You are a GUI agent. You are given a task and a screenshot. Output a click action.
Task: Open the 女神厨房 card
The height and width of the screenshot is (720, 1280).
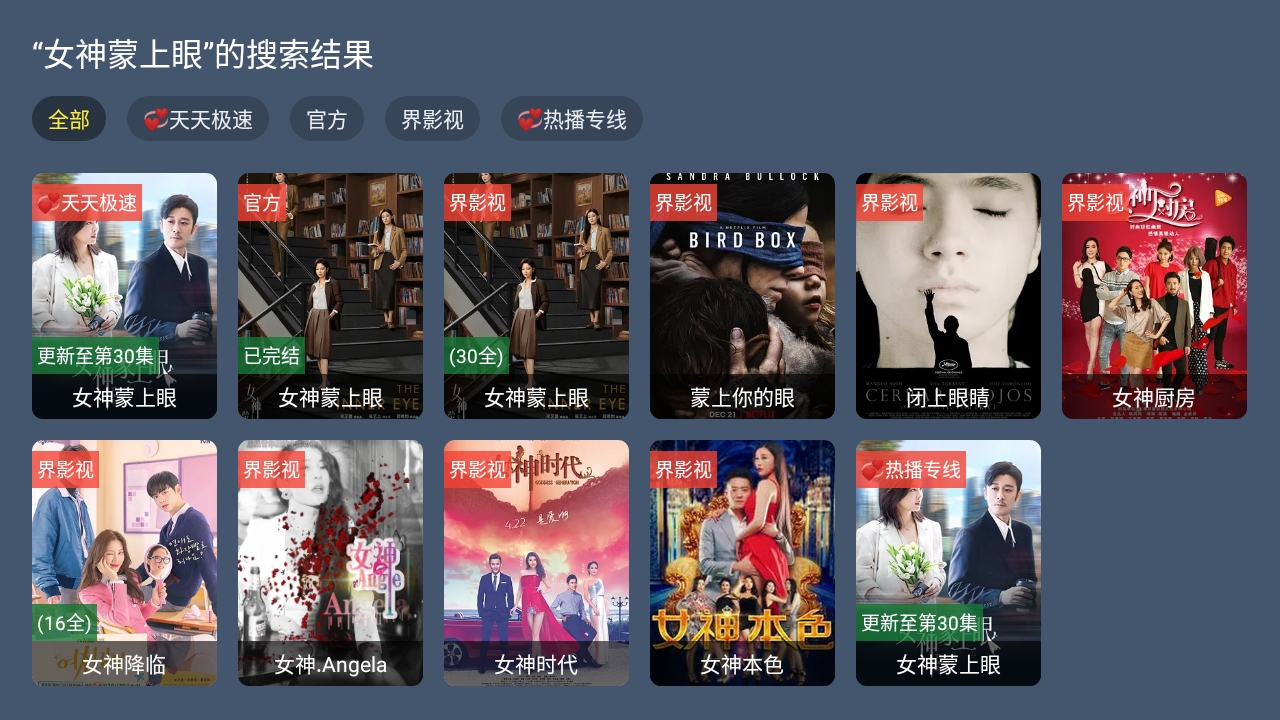tap(1154, 296)
